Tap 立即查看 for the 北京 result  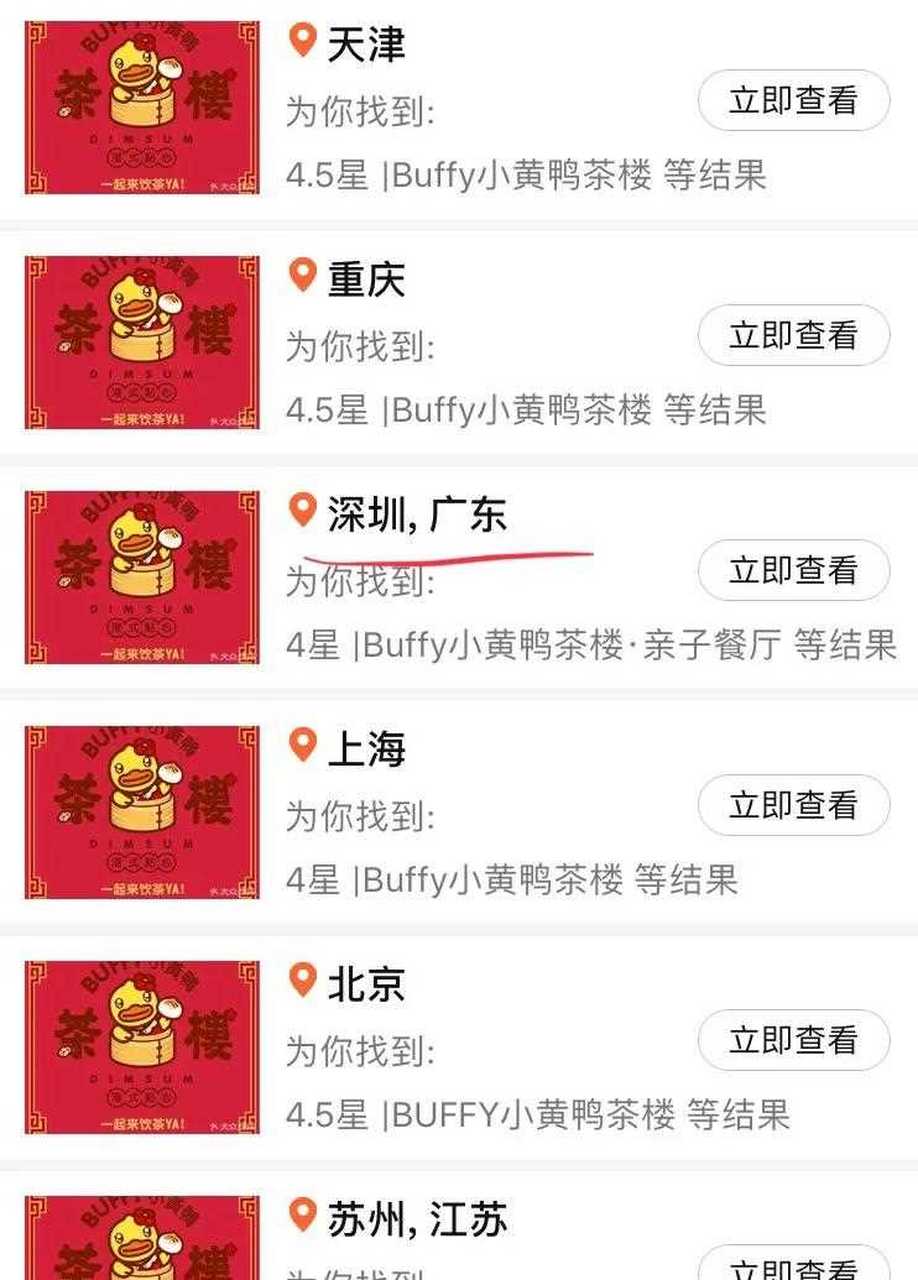[x=793, y=1042]
